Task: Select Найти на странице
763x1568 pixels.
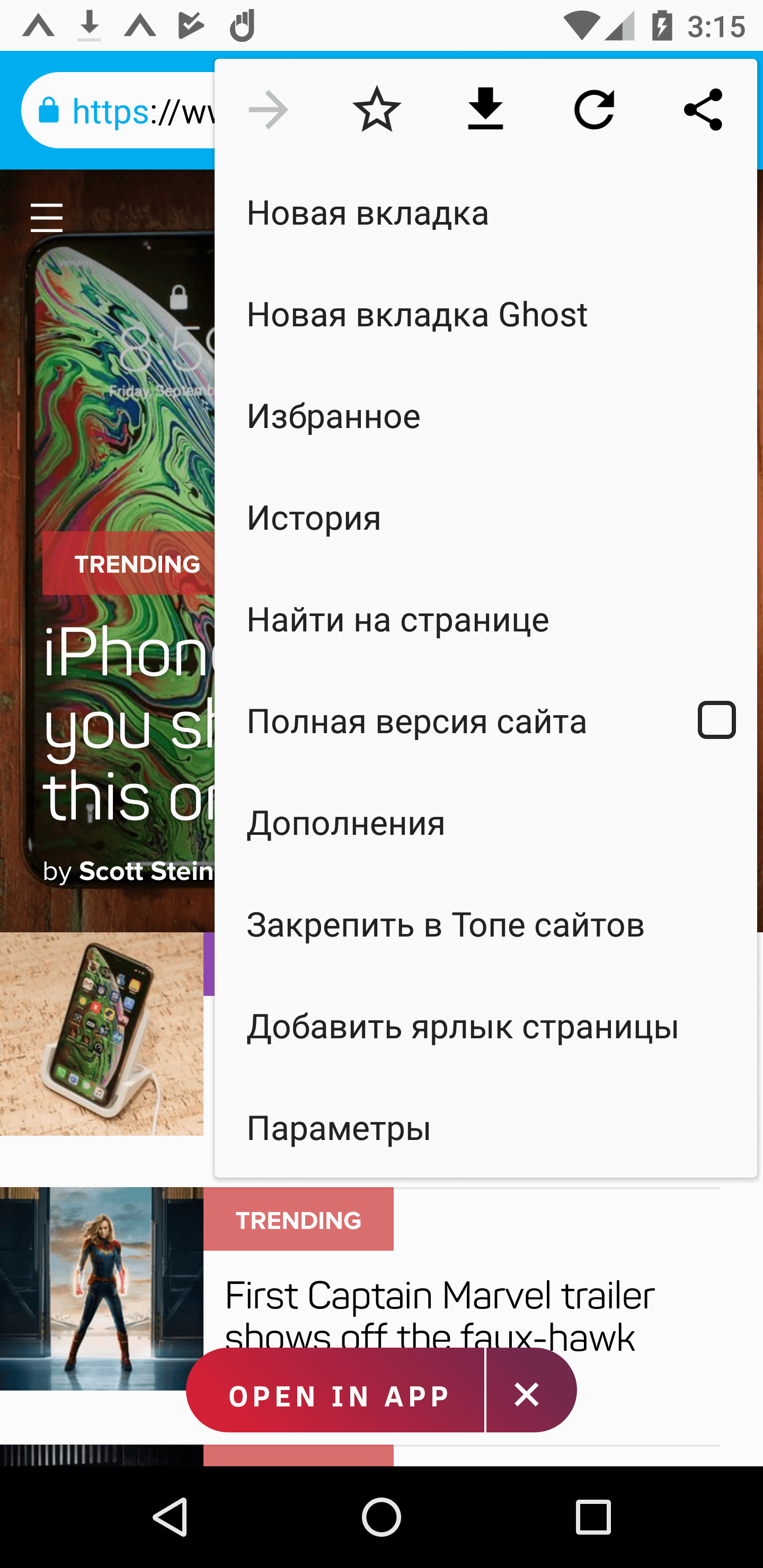Action: point(397,620)
